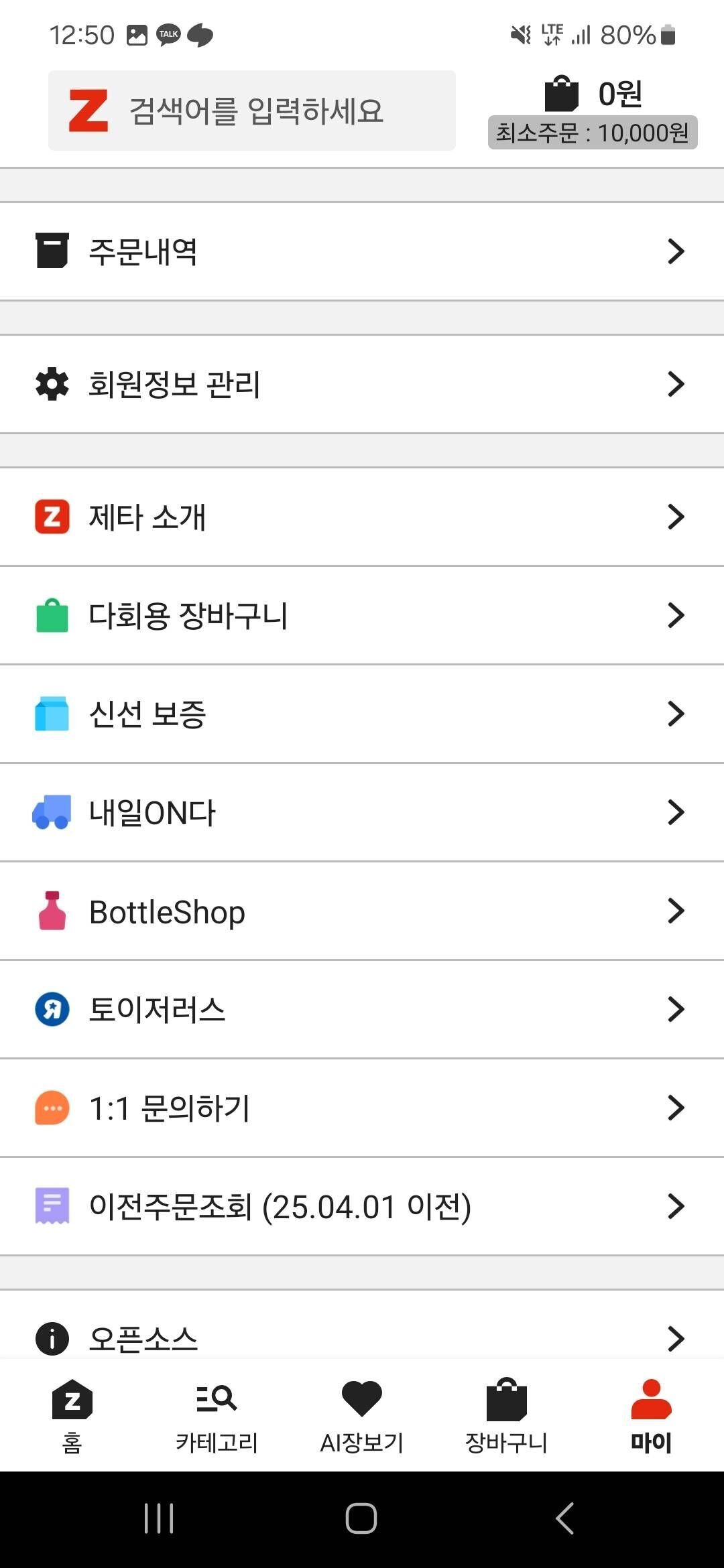
Task: Switch to the 카테고리 tab
Action: point(217,1414)
